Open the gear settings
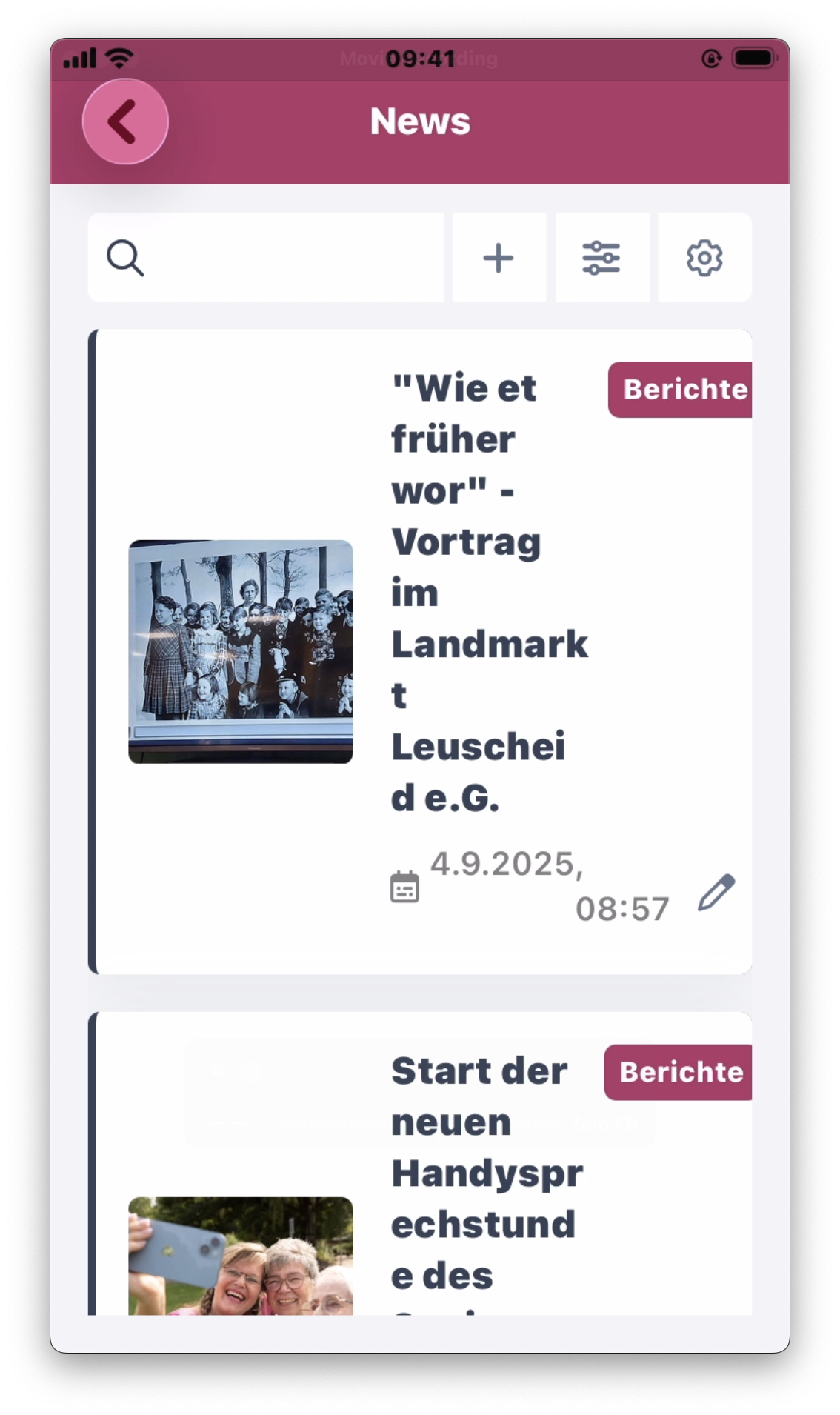The image size is (840, 1415). coord(704,258)
